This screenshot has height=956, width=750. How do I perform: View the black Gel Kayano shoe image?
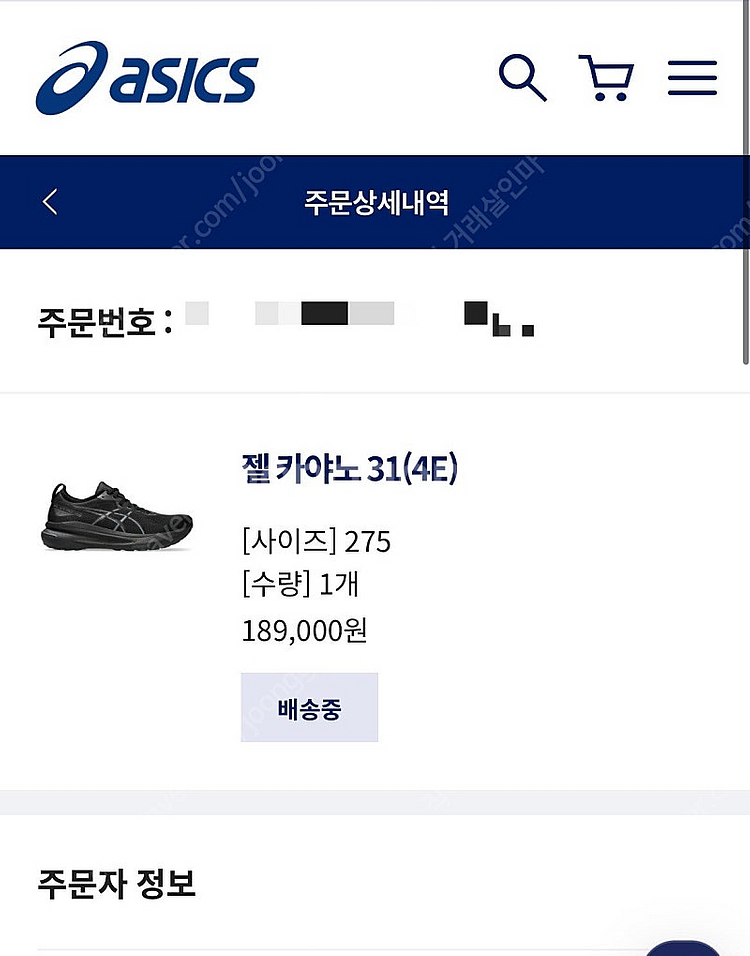118,515
